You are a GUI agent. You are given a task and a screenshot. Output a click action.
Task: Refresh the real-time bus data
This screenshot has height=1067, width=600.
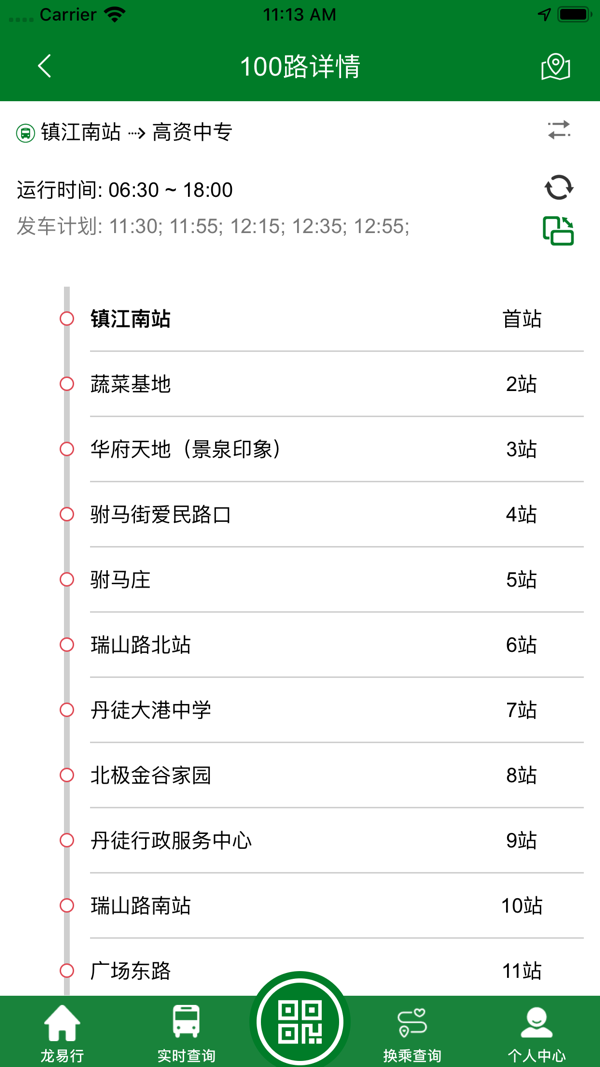(559, 187)
